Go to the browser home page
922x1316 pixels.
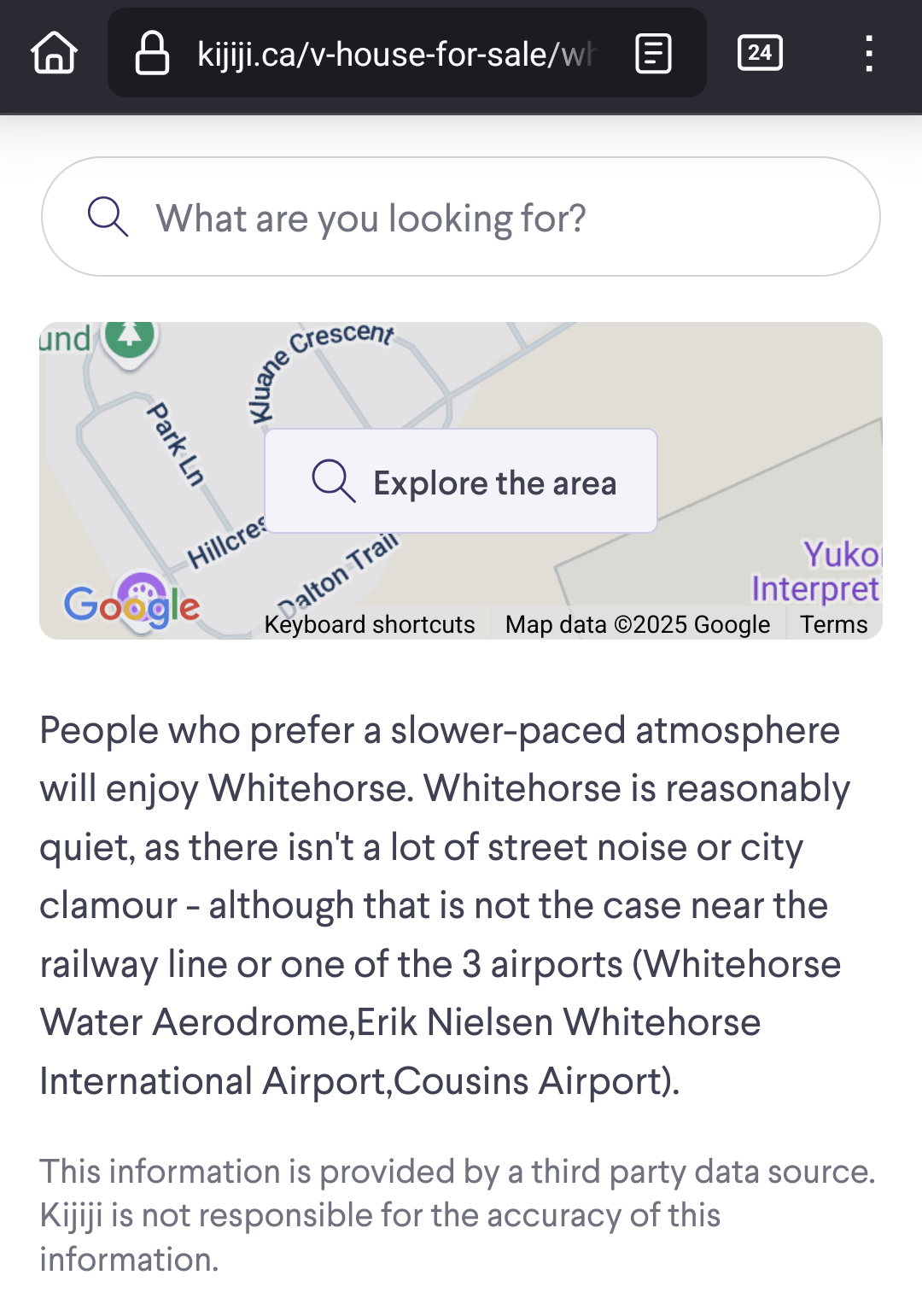point(54,53)
